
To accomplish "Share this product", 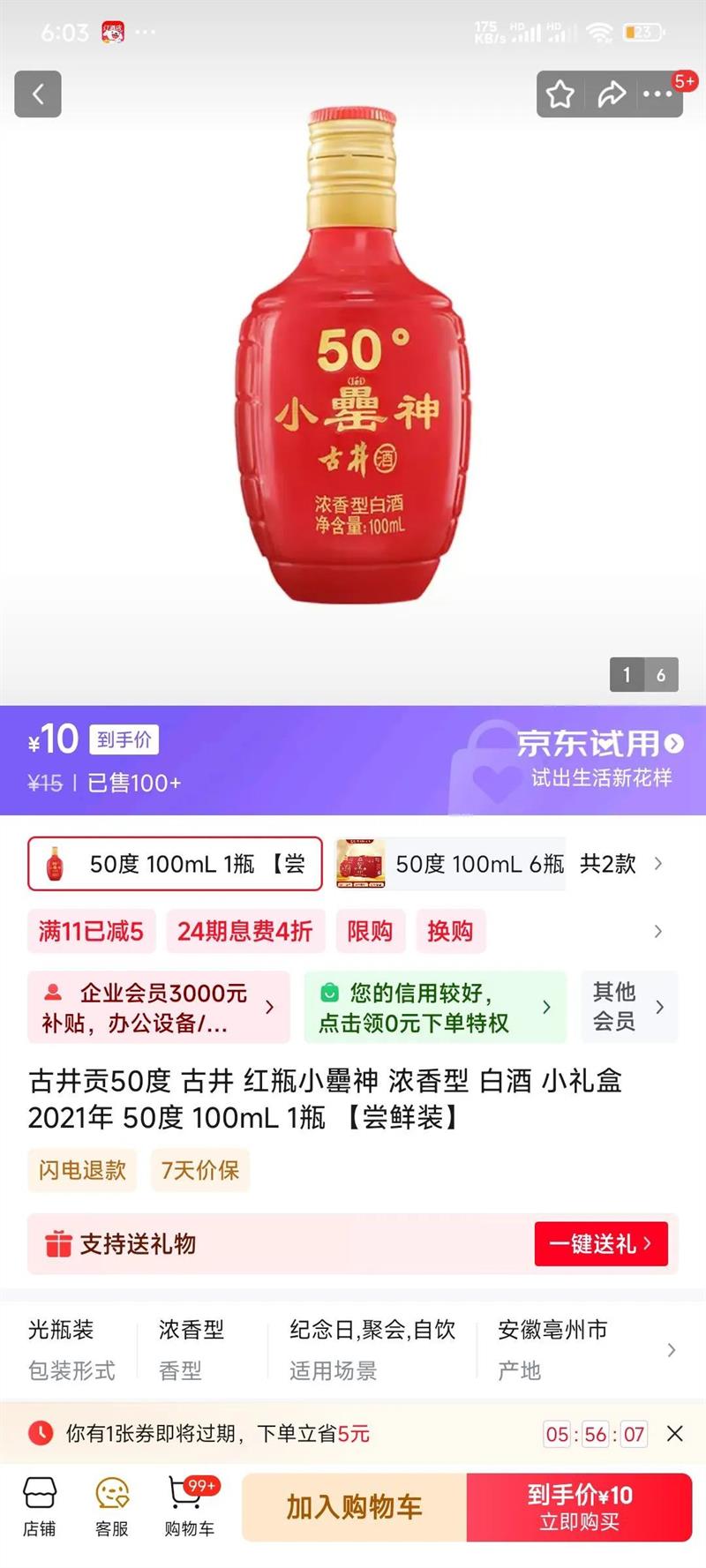I will click(x=611, y=94).
